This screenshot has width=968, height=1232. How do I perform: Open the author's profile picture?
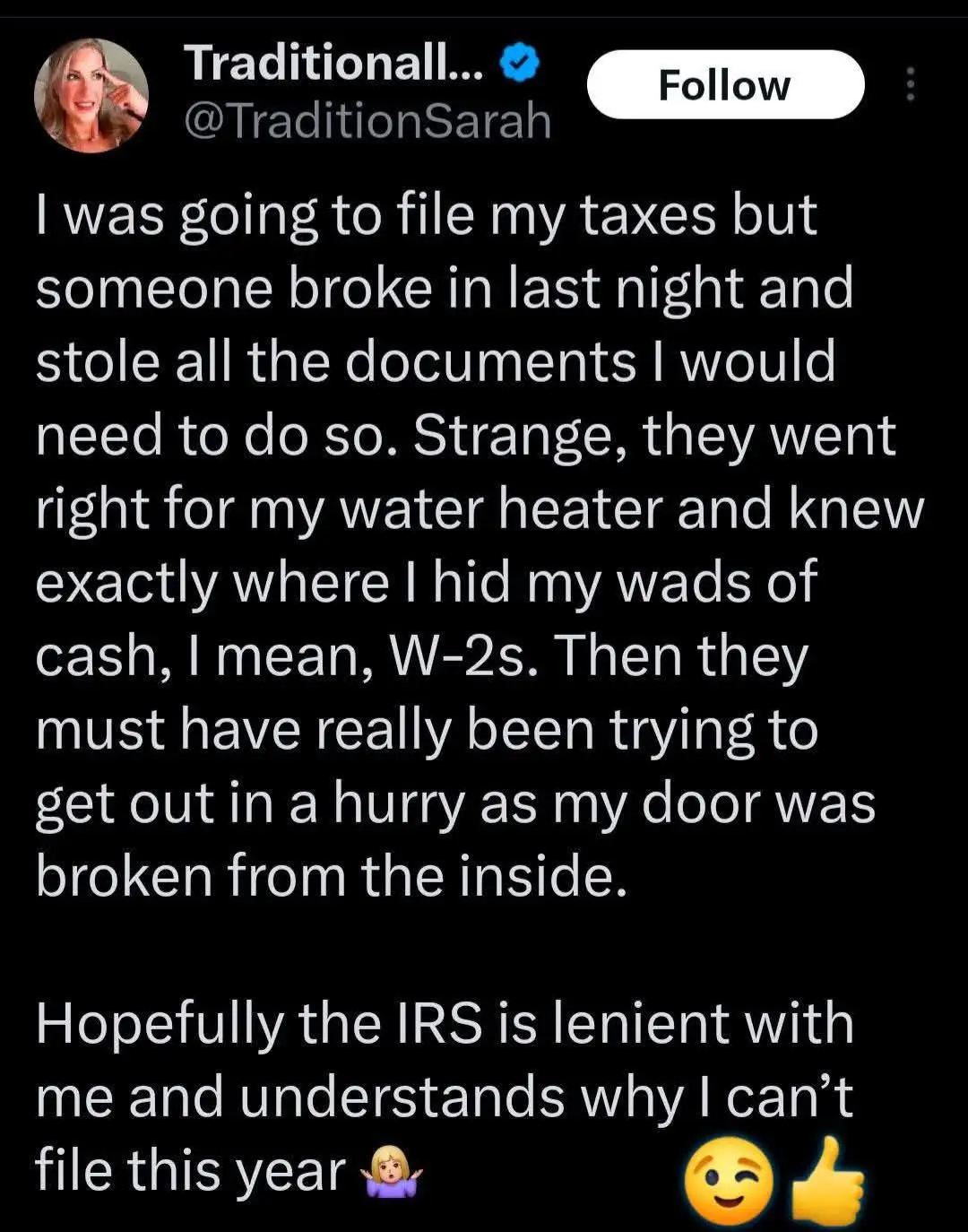(91, 94)
